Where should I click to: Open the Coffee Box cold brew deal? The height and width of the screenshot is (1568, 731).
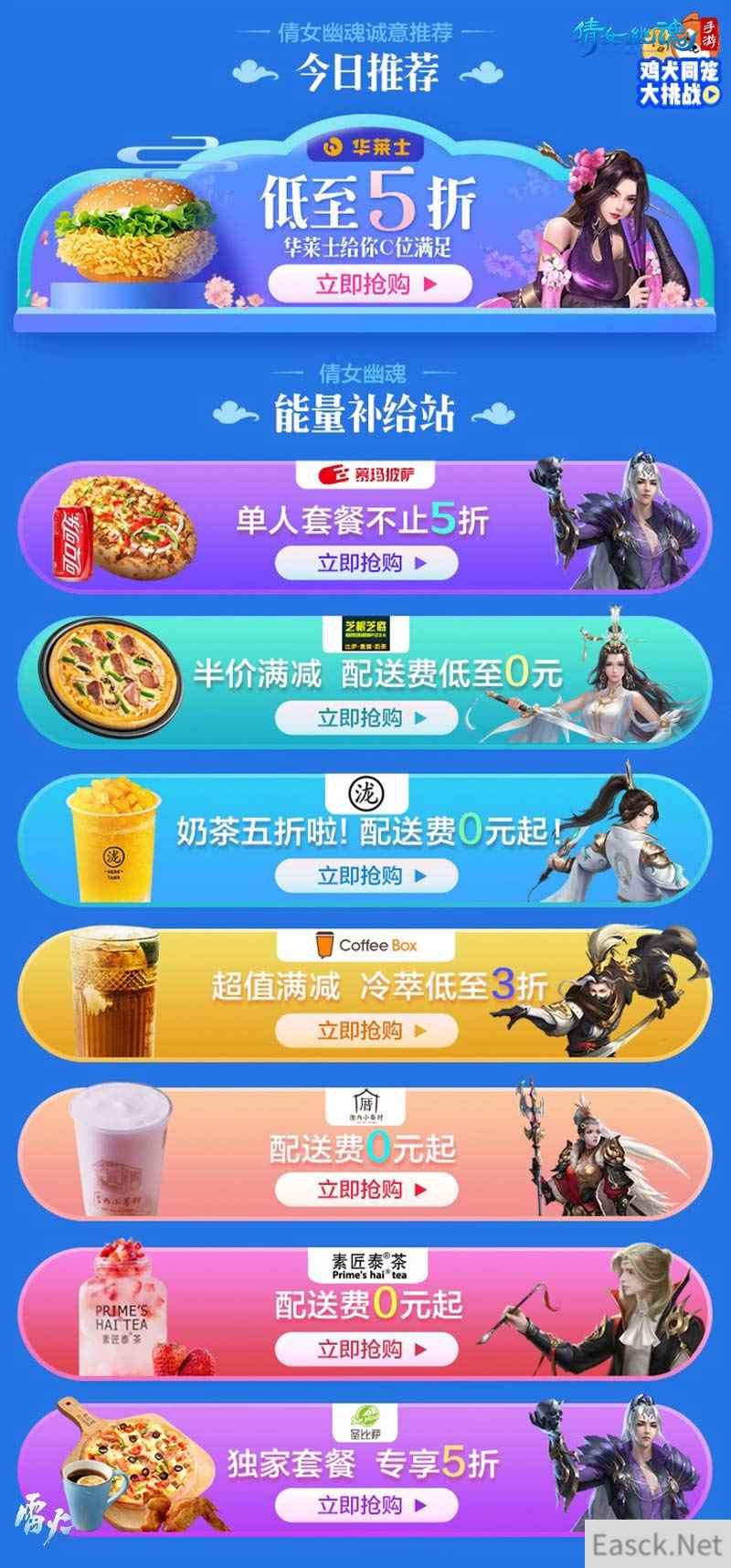click(366, 1031)
